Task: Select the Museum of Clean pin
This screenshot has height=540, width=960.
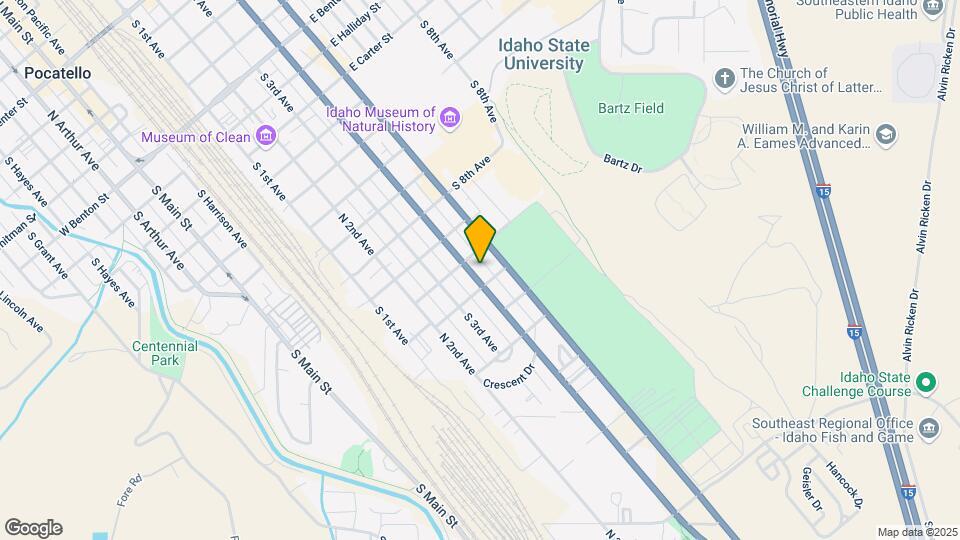Action: pos(266,136)
